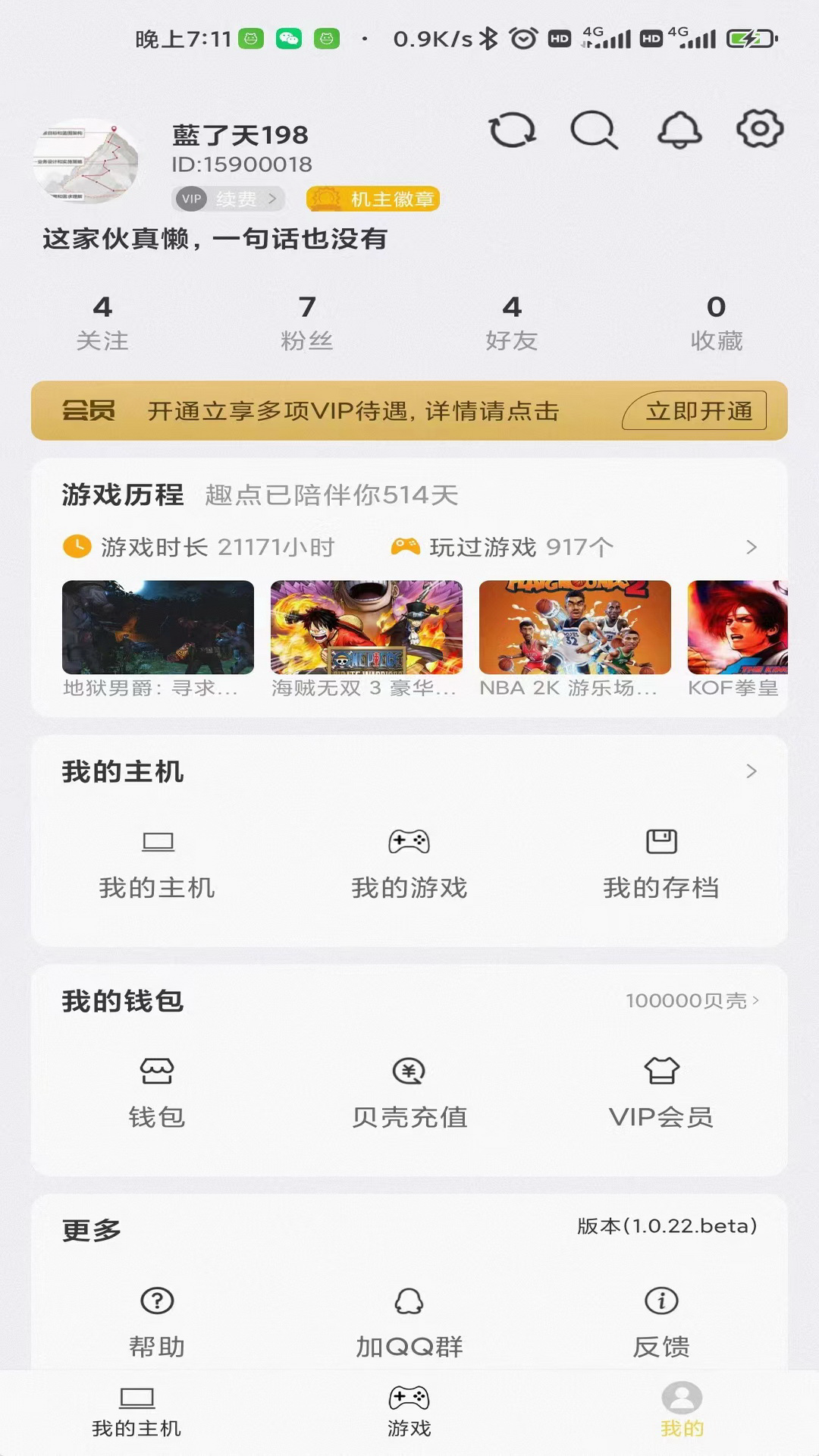Open search from the top bar
Image resolution: width=819 pixels, height=1456 pixels.
[x=592, y=130]
